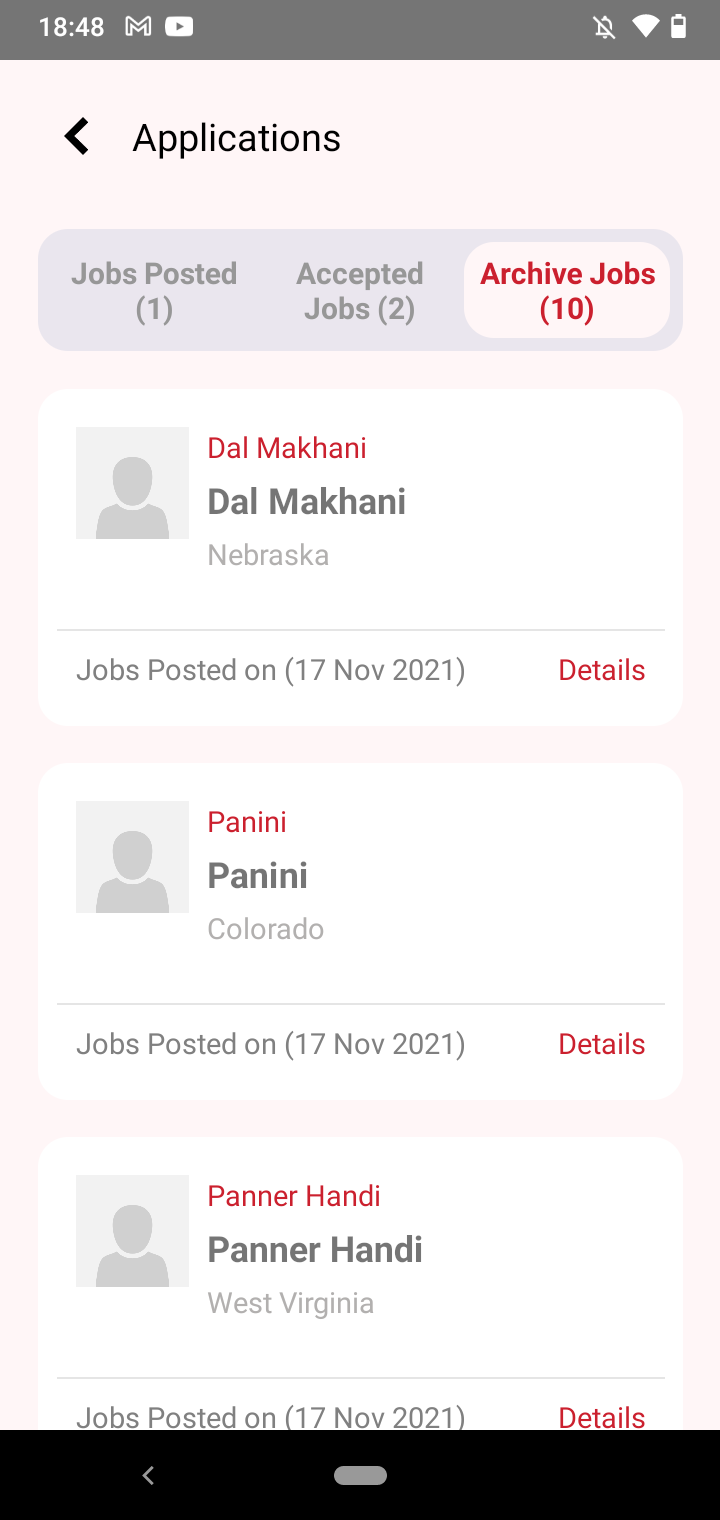Screen dimensions: 720x1520
Task: Go back from the Applications screen
Action: point(77,137)
